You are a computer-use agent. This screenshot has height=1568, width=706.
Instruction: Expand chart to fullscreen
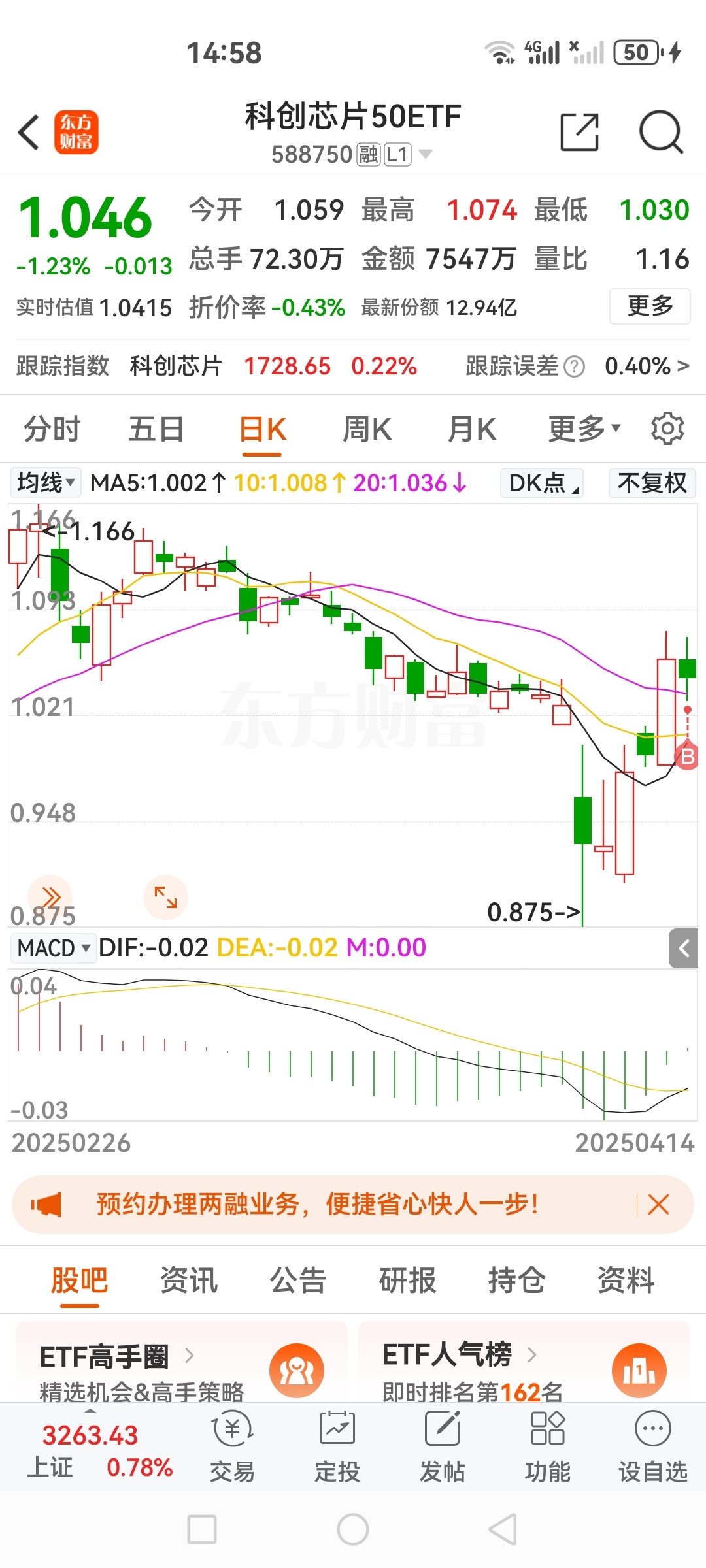(x=165, y=897)
